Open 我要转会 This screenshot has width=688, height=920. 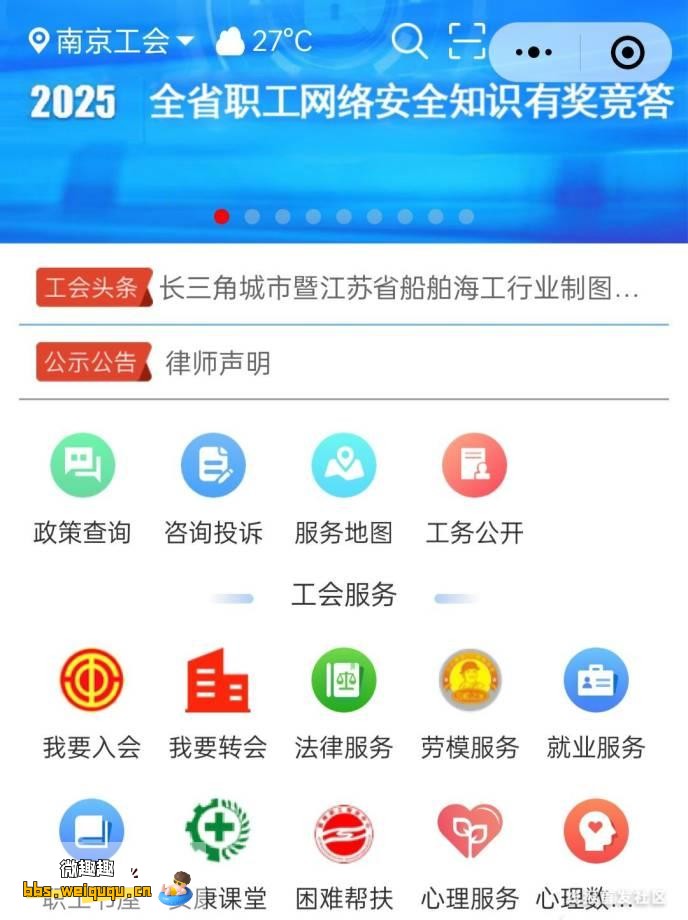pos(218,702)
